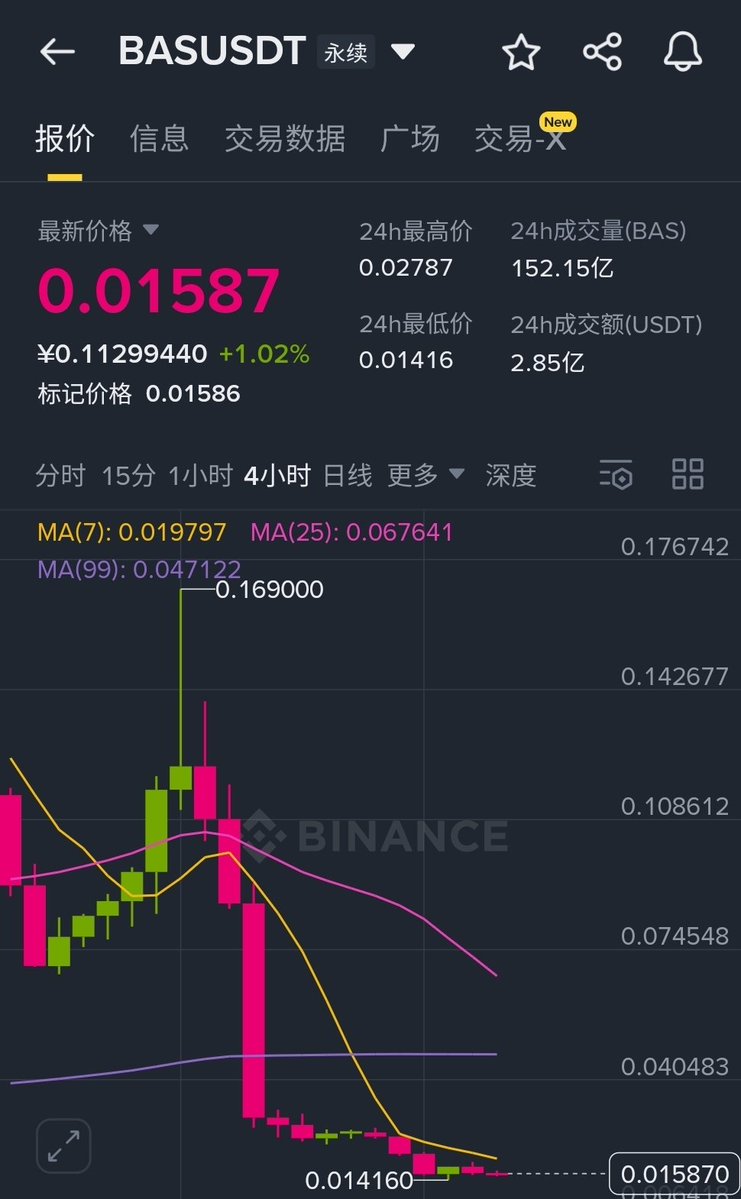The image size is (741, 1199).
Task: Expand the 更多 intervals dropdown
Action: coord(426,475)
